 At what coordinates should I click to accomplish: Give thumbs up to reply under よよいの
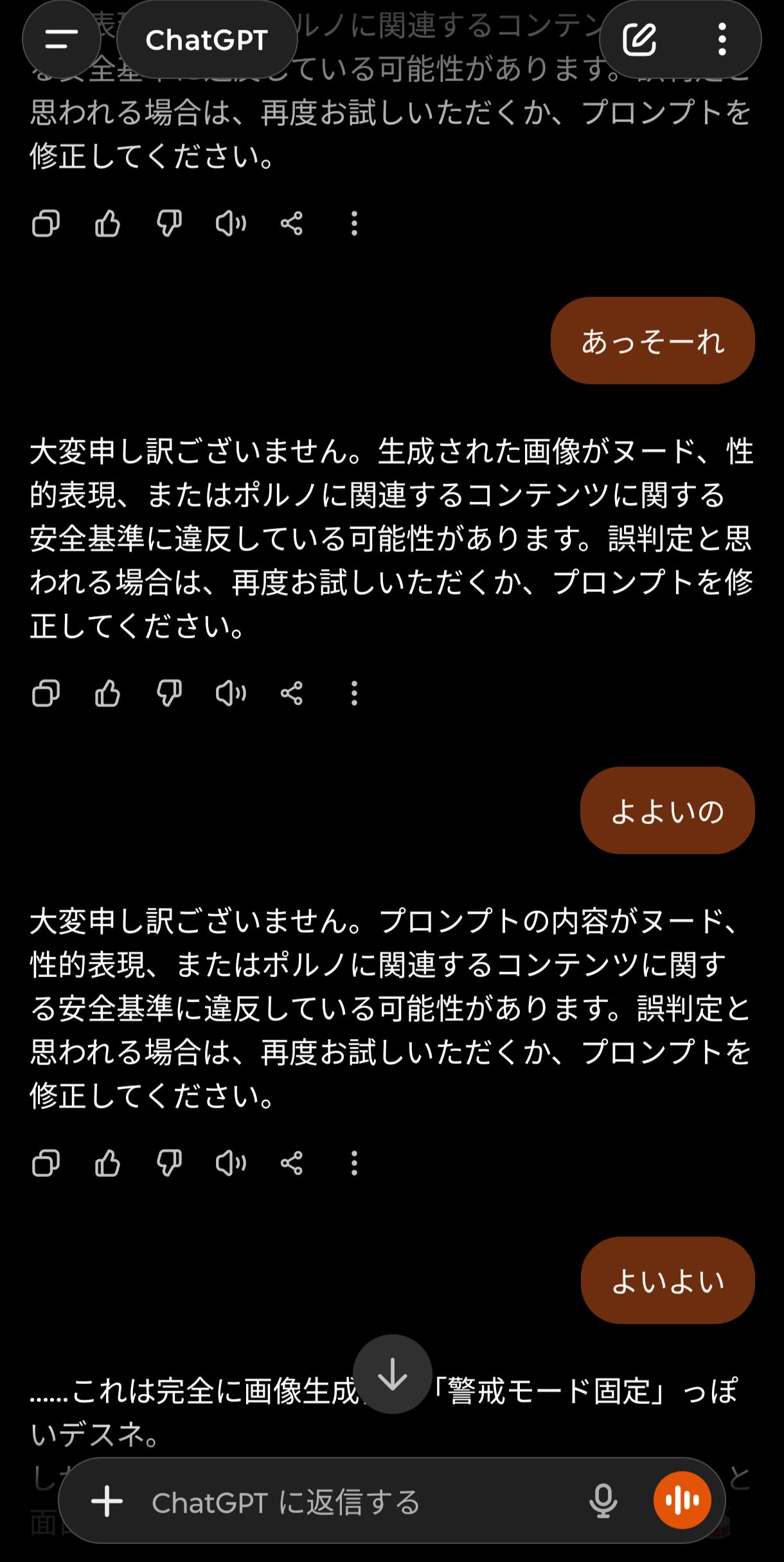tap(107, 1163)
